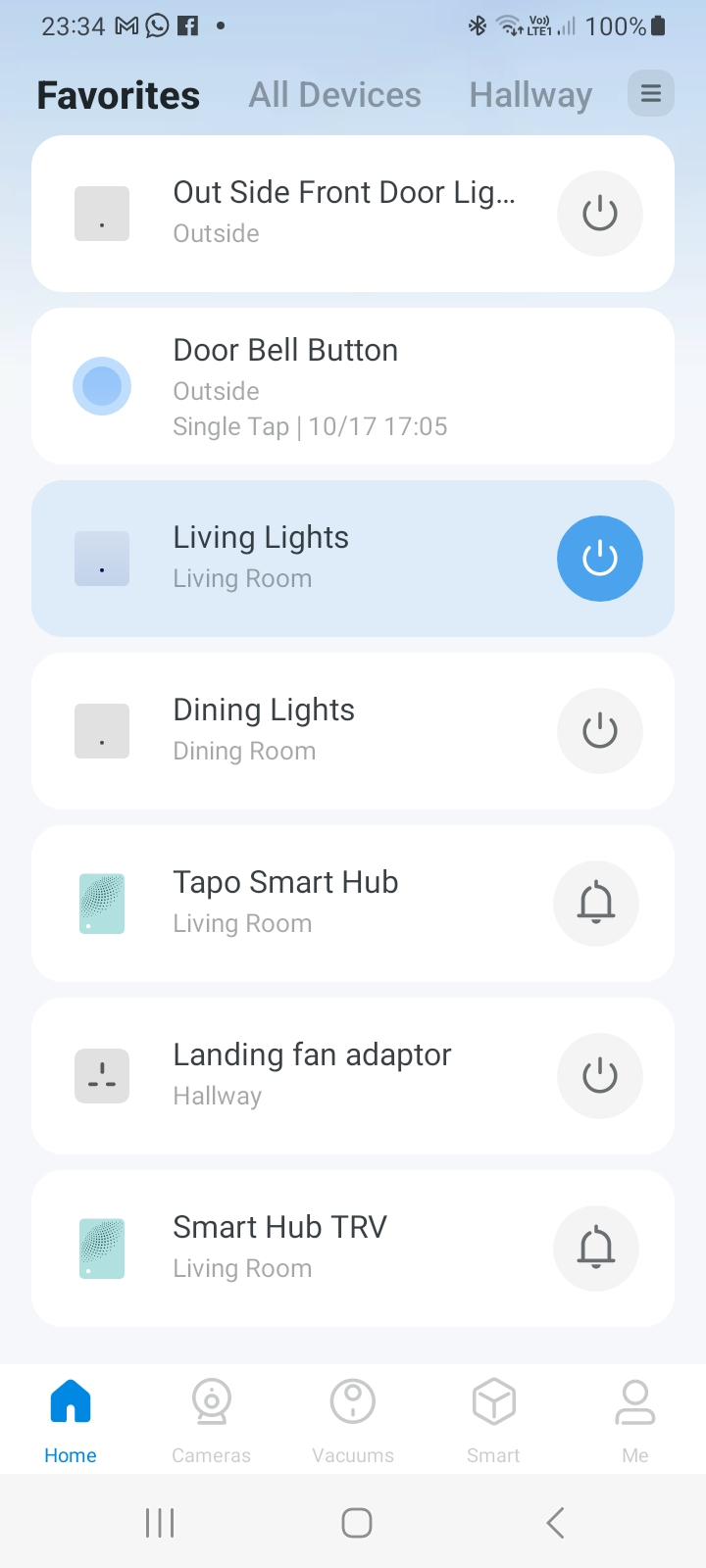
Task: Tap the system back button
Action: [555, 1523]
